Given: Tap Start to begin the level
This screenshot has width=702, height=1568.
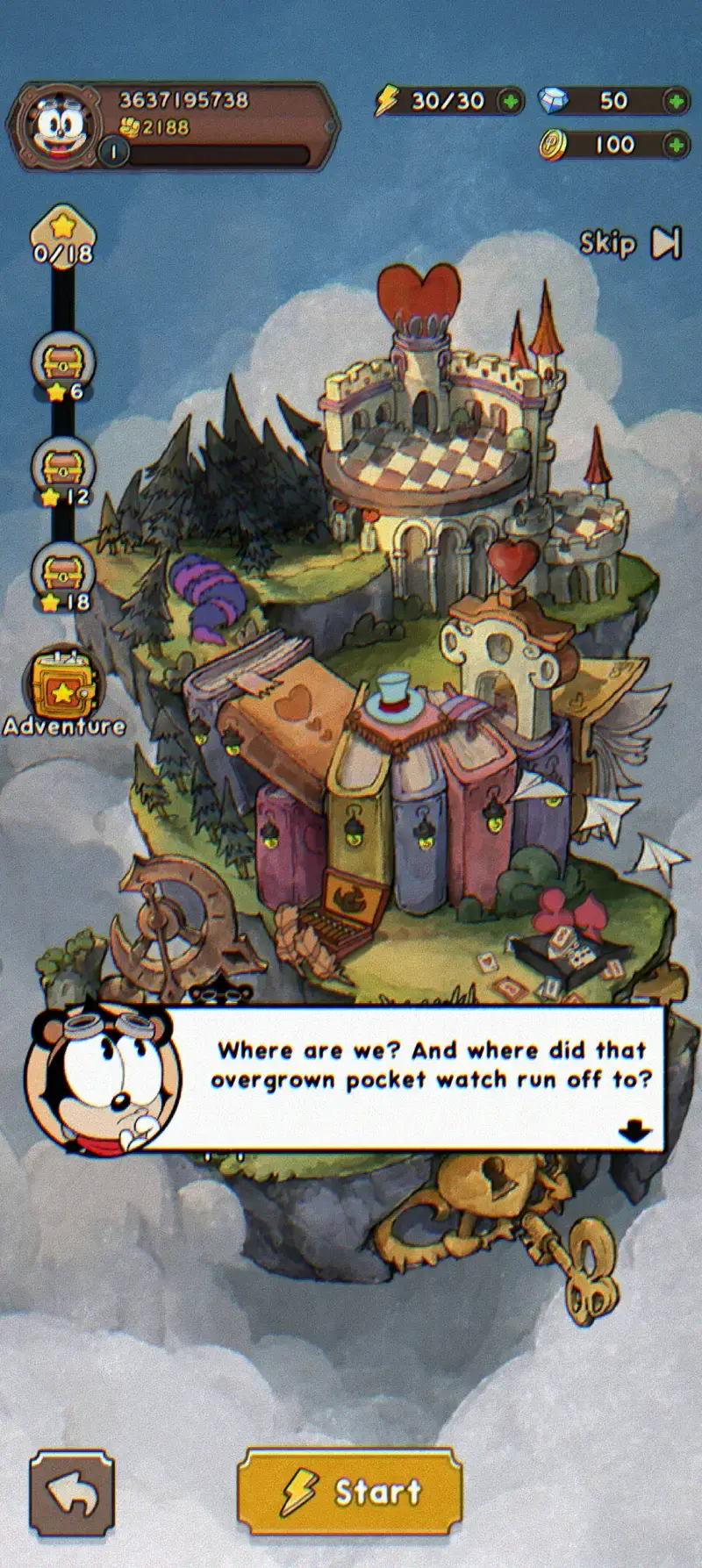Looking at the screenshot, I should 350,1492.
